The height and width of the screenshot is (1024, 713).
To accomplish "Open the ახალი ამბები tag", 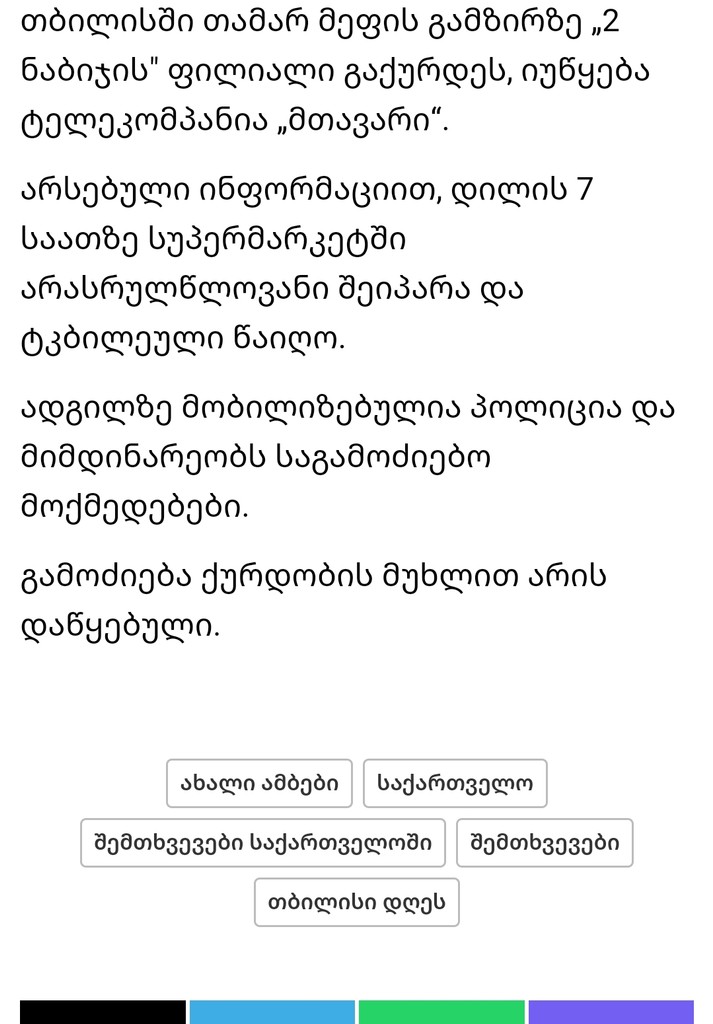I will tap(259, 783).
